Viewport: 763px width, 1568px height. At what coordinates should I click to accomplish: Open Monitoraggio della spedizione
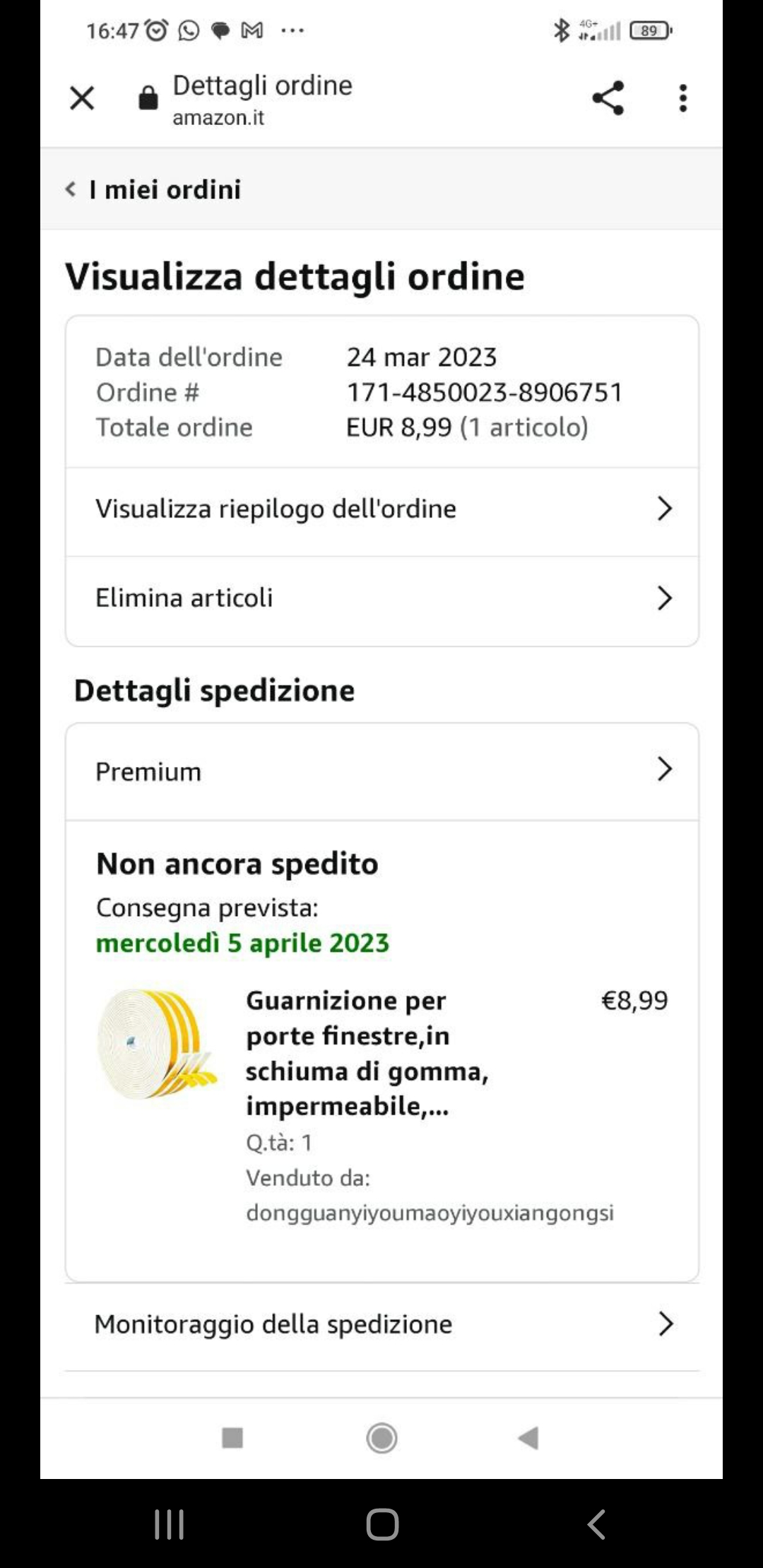tap(381, 1324)
